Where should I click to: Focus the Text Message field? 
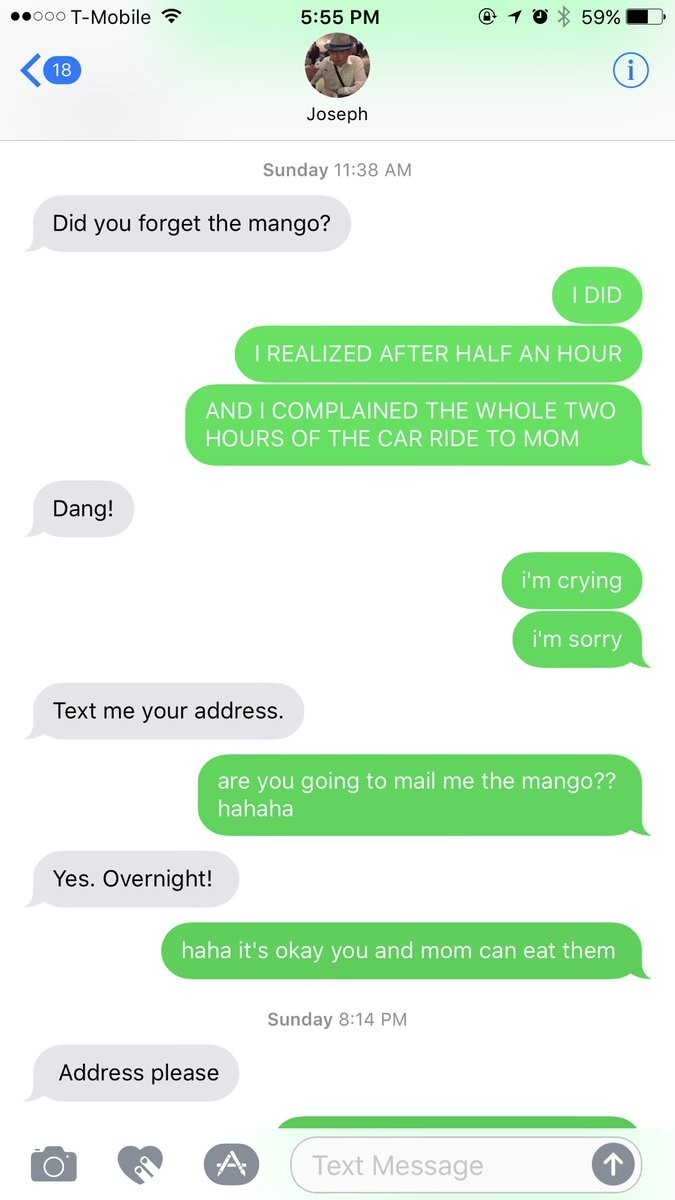coord(440,1165)
